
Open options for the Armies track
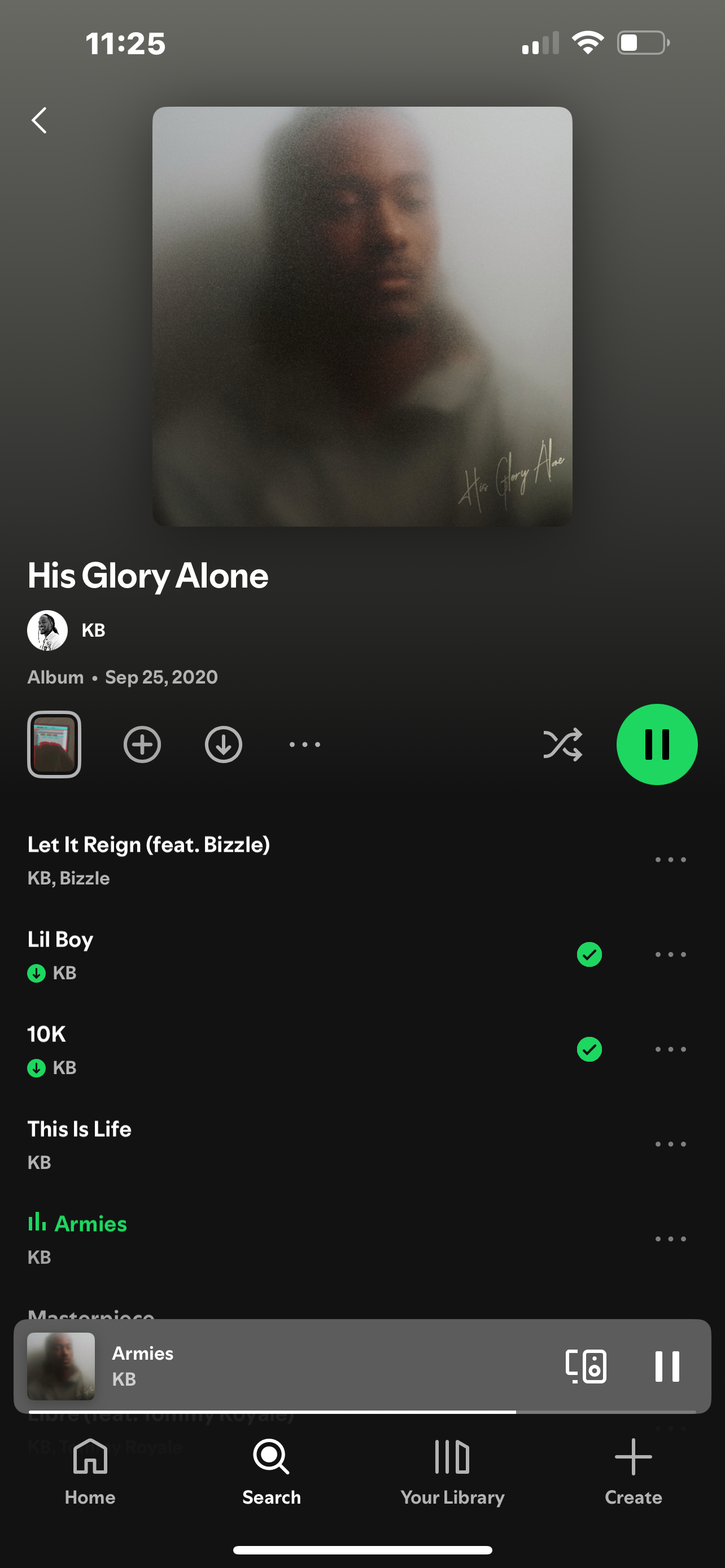pyautogui.click(x=670, y=1239)
